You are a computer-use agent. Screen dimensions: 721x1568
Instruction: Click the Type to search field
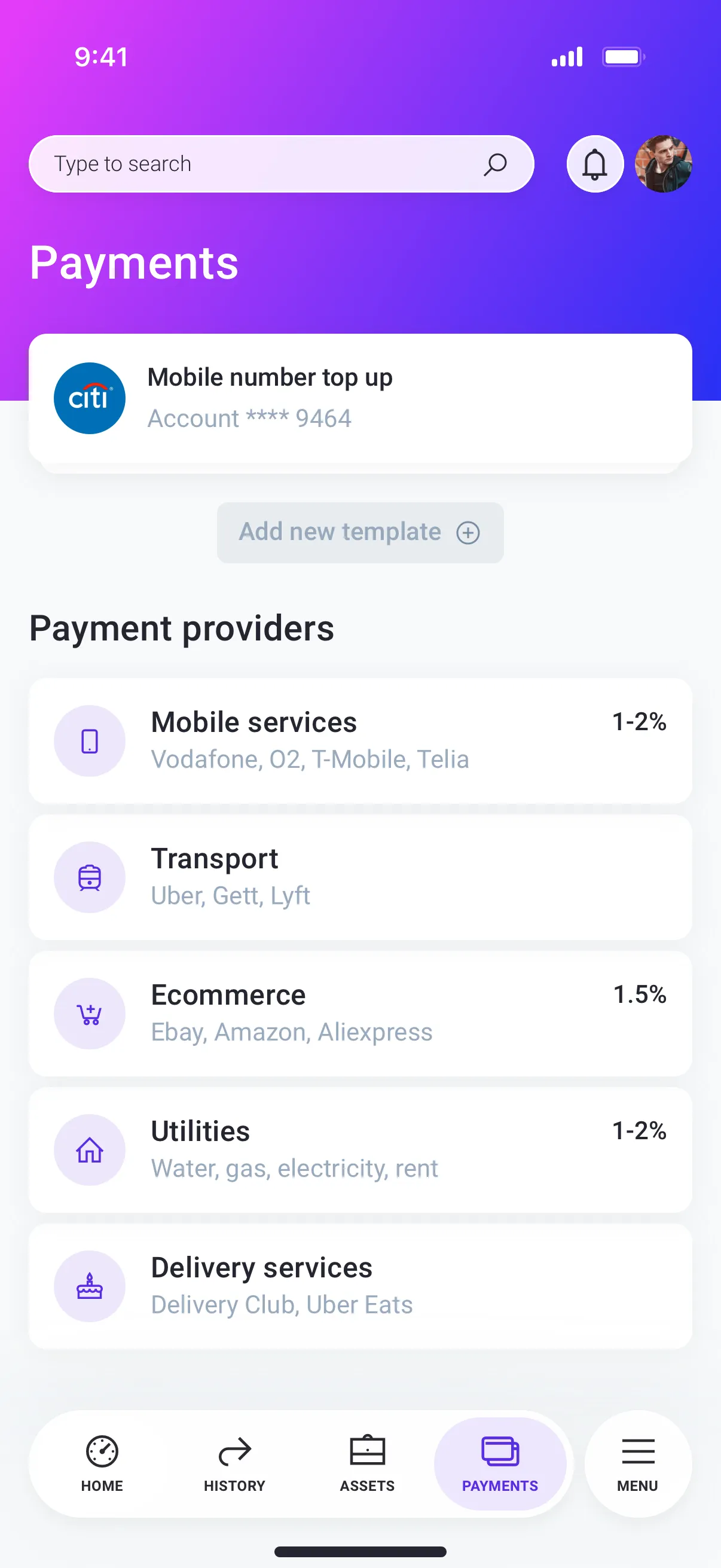(x=243, y=163)
